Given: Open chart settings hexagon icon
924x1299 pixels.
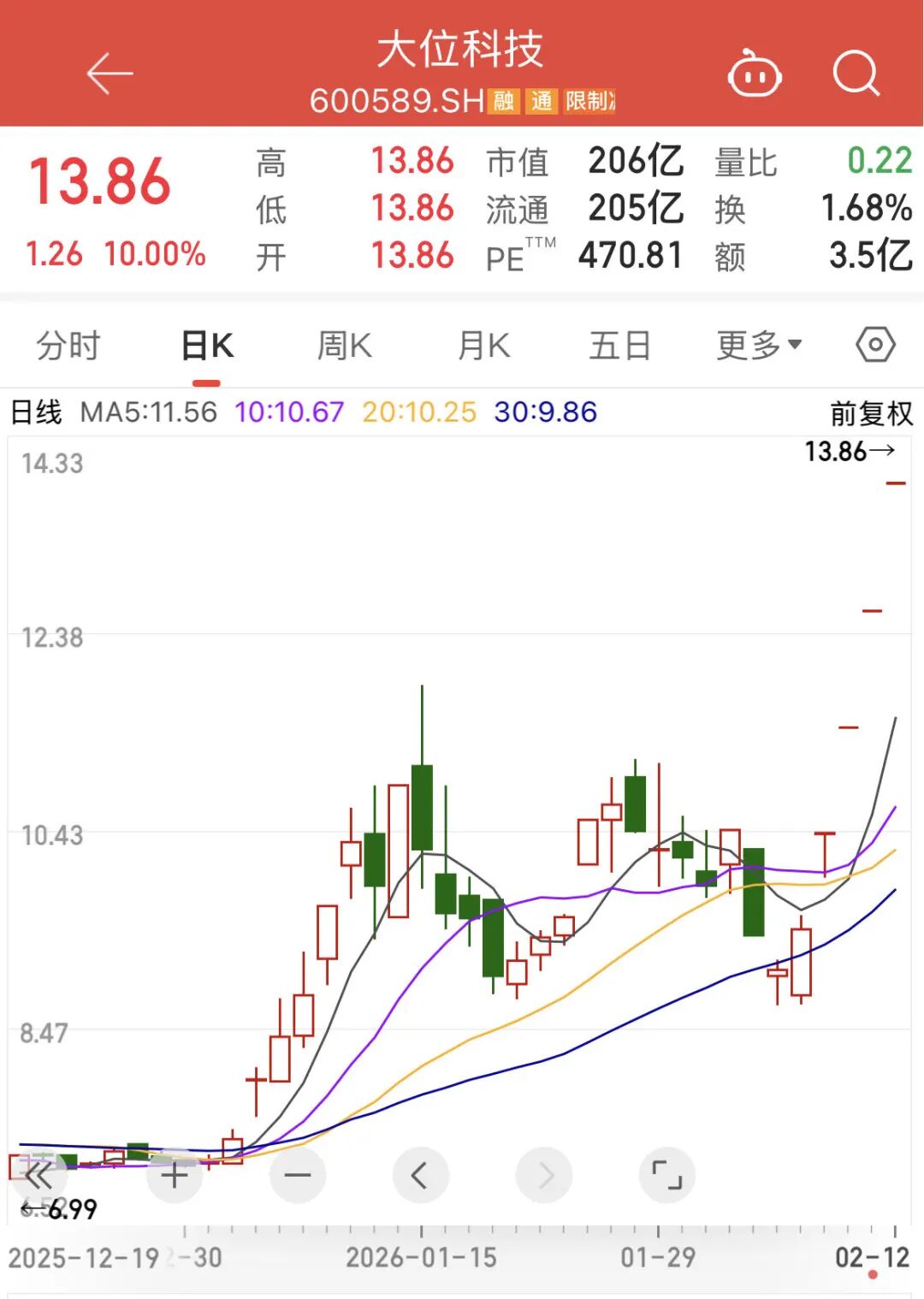Looking at the screenshot, I should [x=875, y=345].
